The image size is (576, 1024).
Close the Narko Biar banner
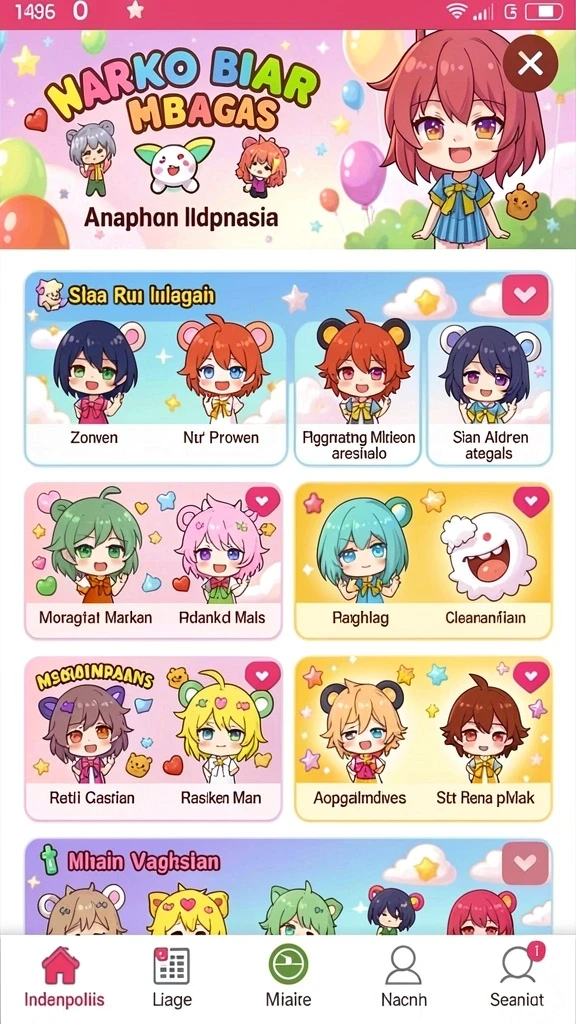[x=530, y=63]
